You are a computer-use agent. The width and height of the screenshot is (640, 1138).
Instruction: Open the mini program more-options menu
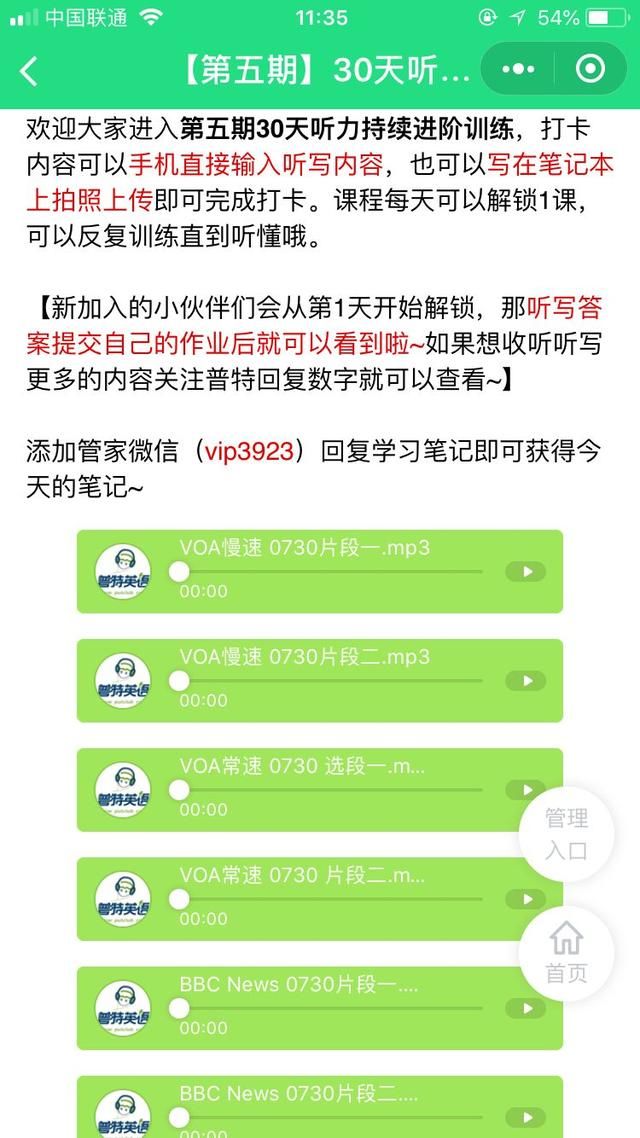(x=518, y=69)
